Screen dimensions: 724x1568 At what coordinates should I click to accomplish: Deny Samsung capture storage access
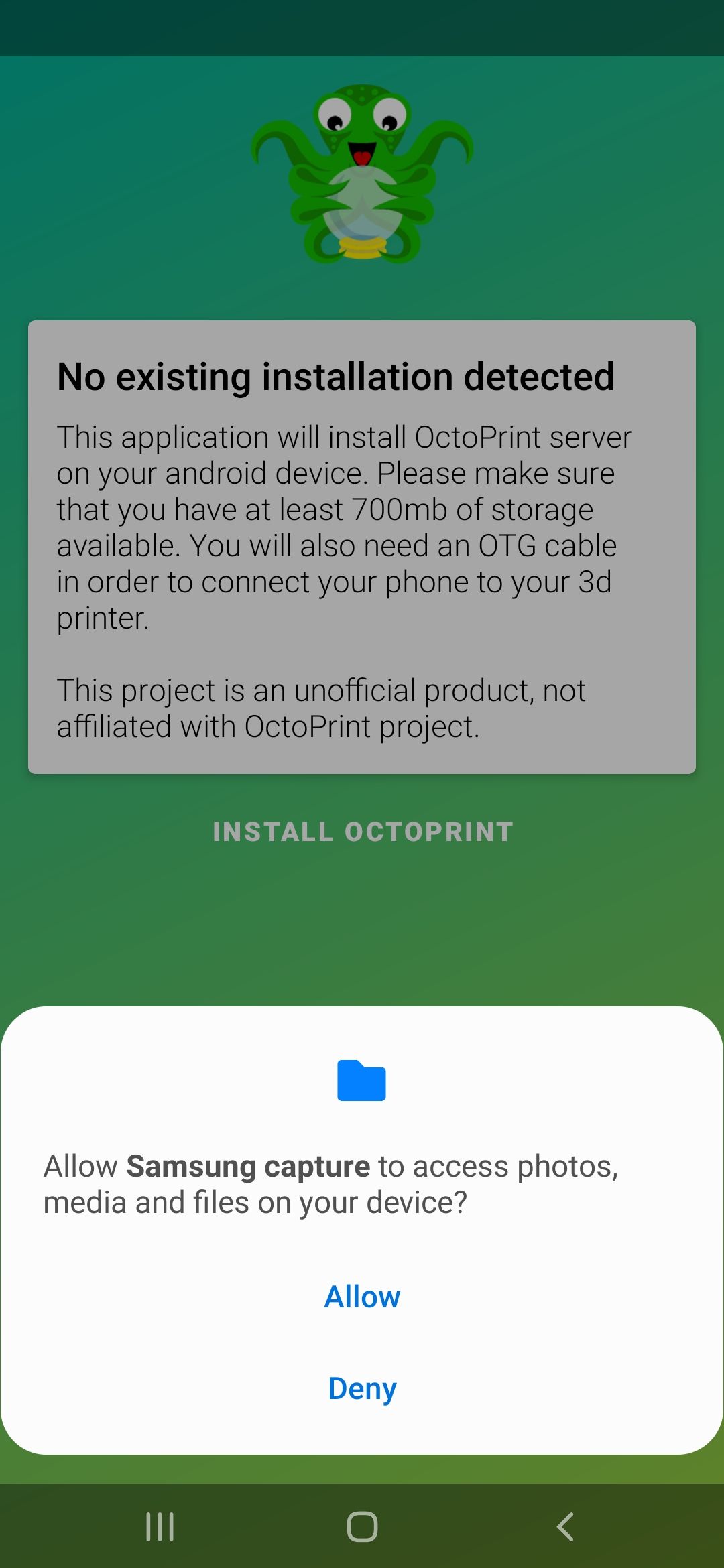pos(362,1388)
